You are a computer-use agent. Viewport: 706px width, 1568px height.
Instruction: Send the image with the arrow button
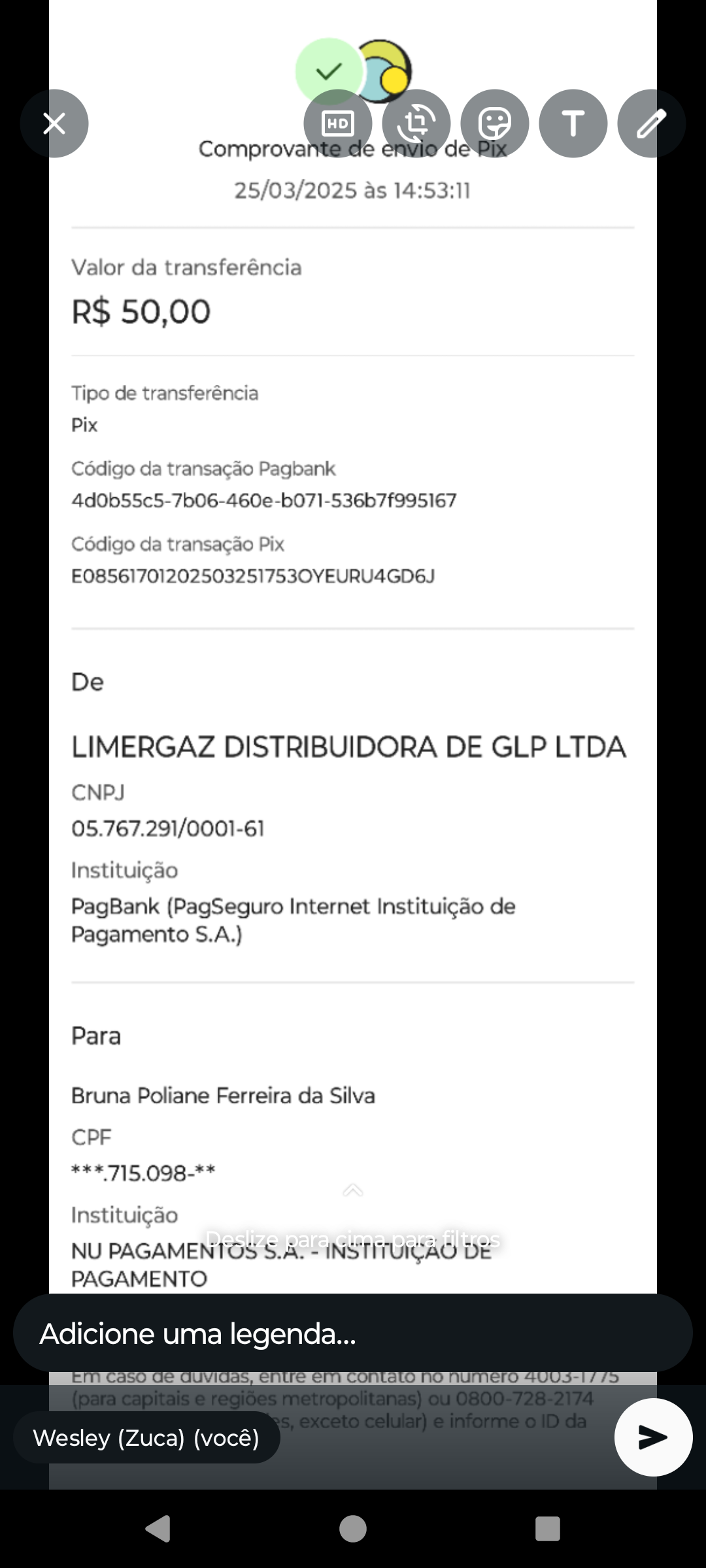(653, 1437)
